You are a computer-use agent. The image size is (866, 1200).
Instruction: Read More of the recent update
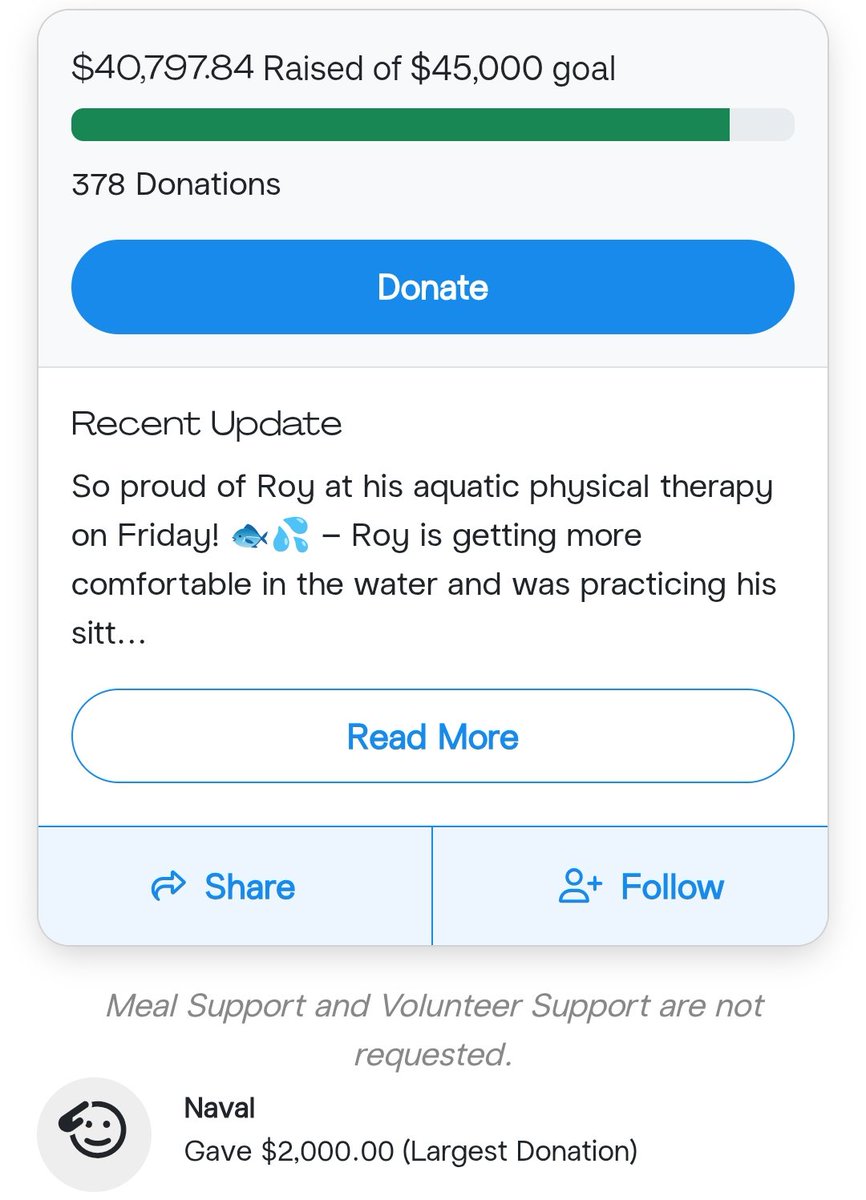click(x=432, y=737)
